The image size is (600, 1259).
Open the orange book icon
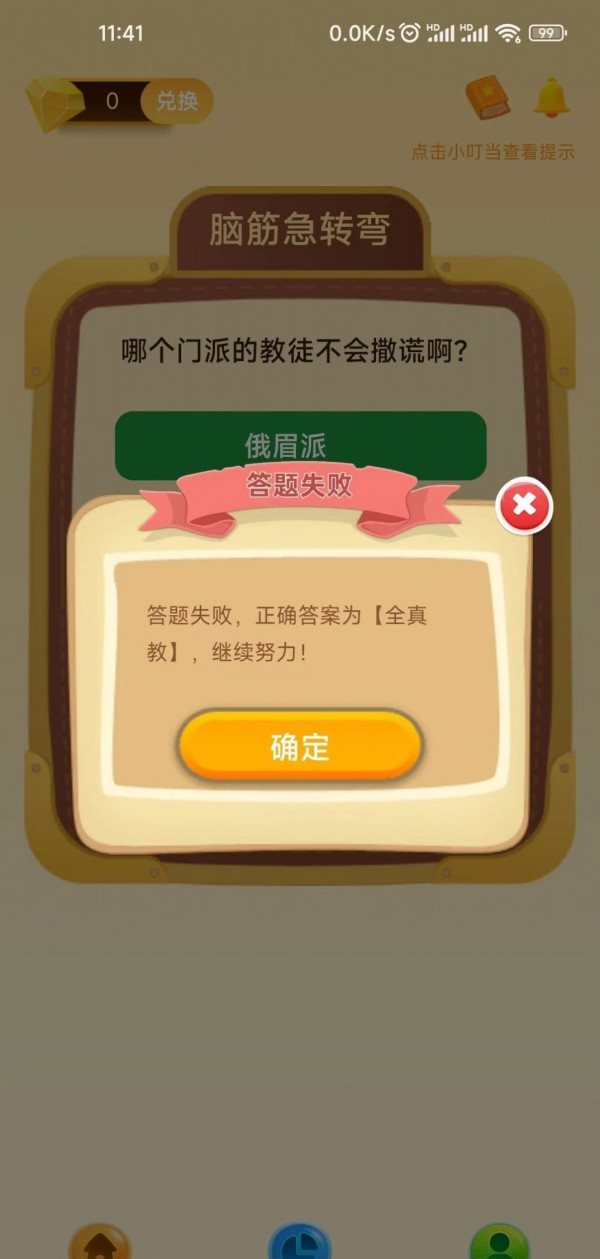487,98
